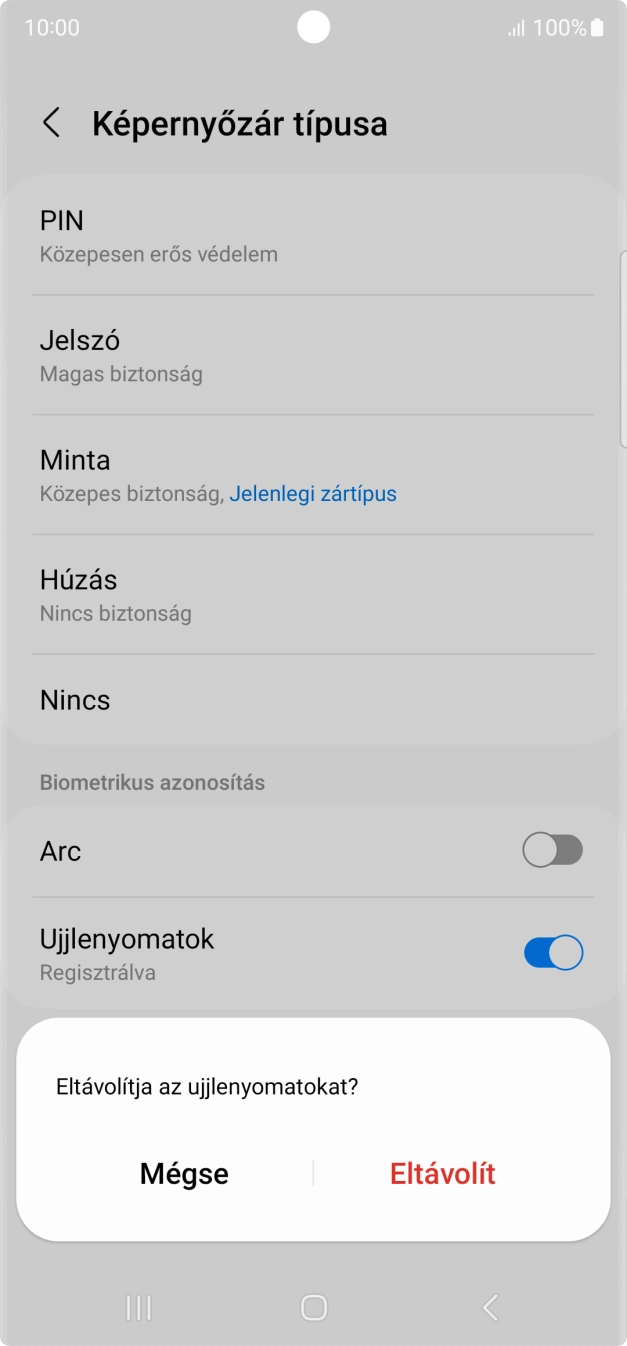Confirm removal by tapping Eltávolít
This screenshot has width=627, height=1346.
[442, 1173]
